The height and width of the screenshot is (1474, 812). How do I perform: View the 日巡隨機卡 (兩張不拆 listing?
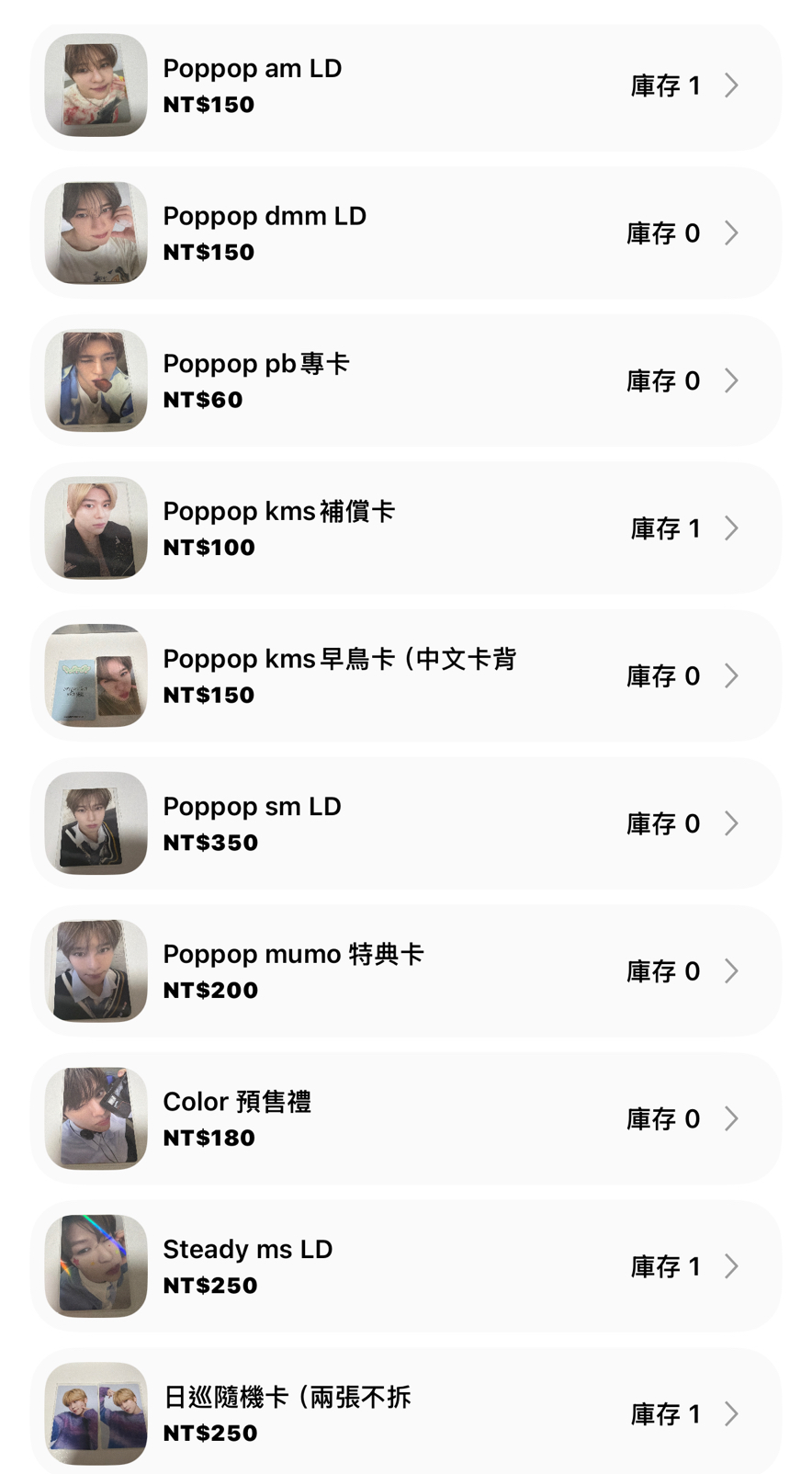[x=404, y=1413]
